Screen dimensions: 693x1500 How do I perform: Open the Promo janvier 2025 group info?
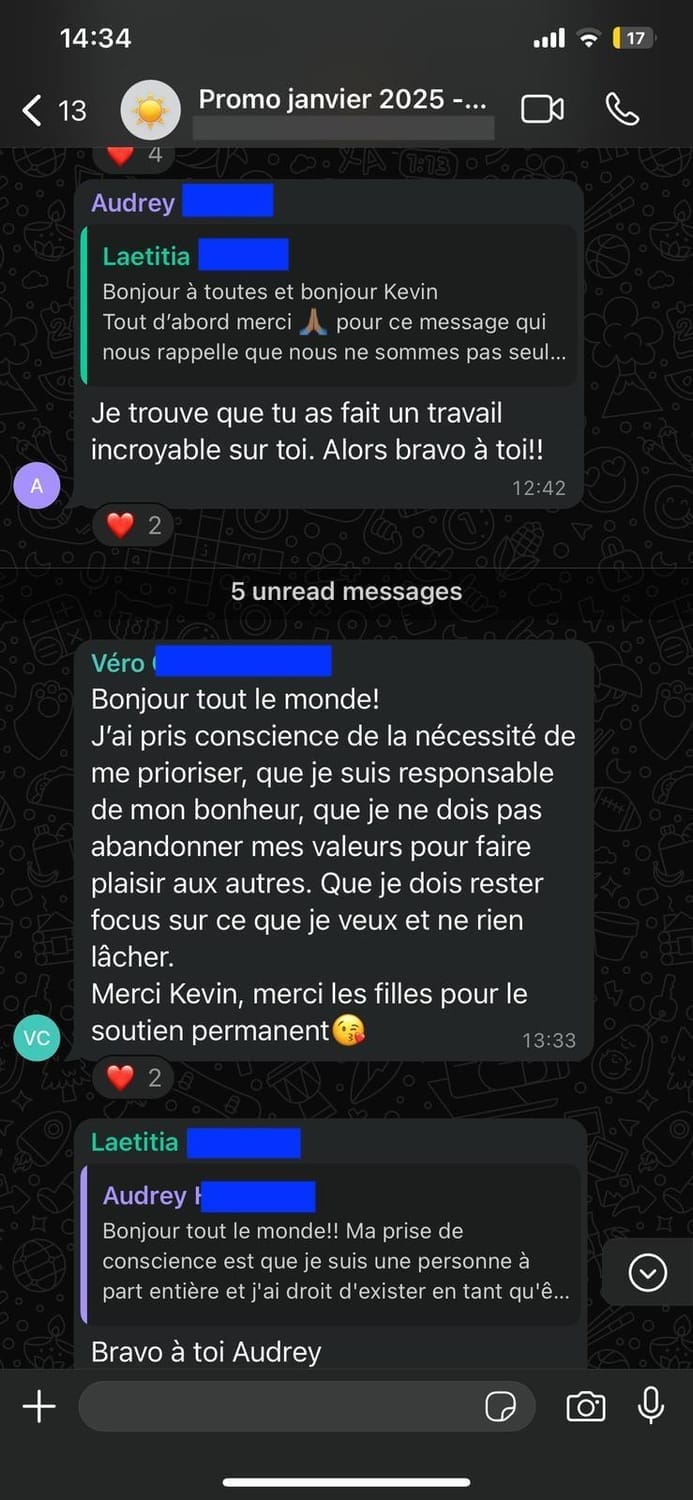[342, 101]
